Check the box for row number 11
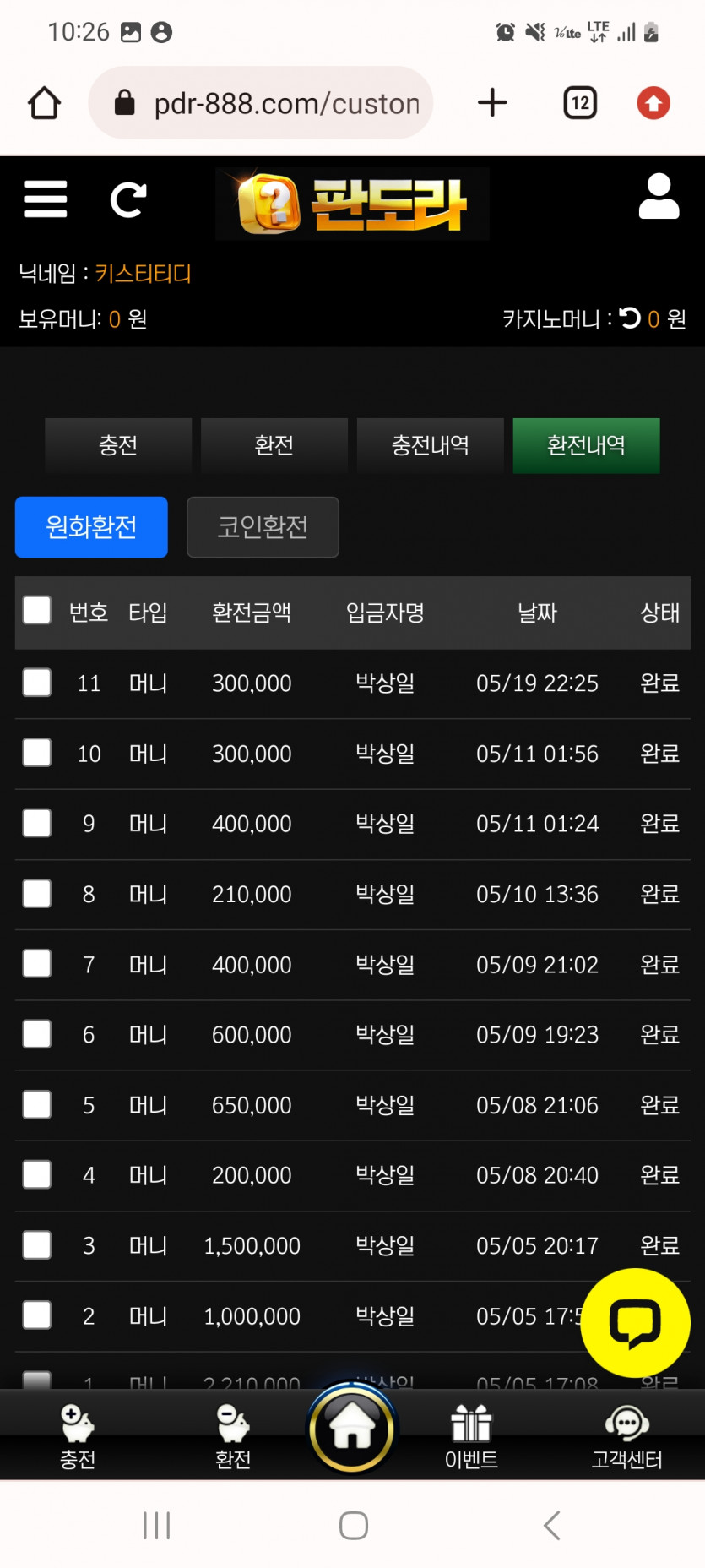The height and width of the screenshot is (1568, 705). point(37,683)
